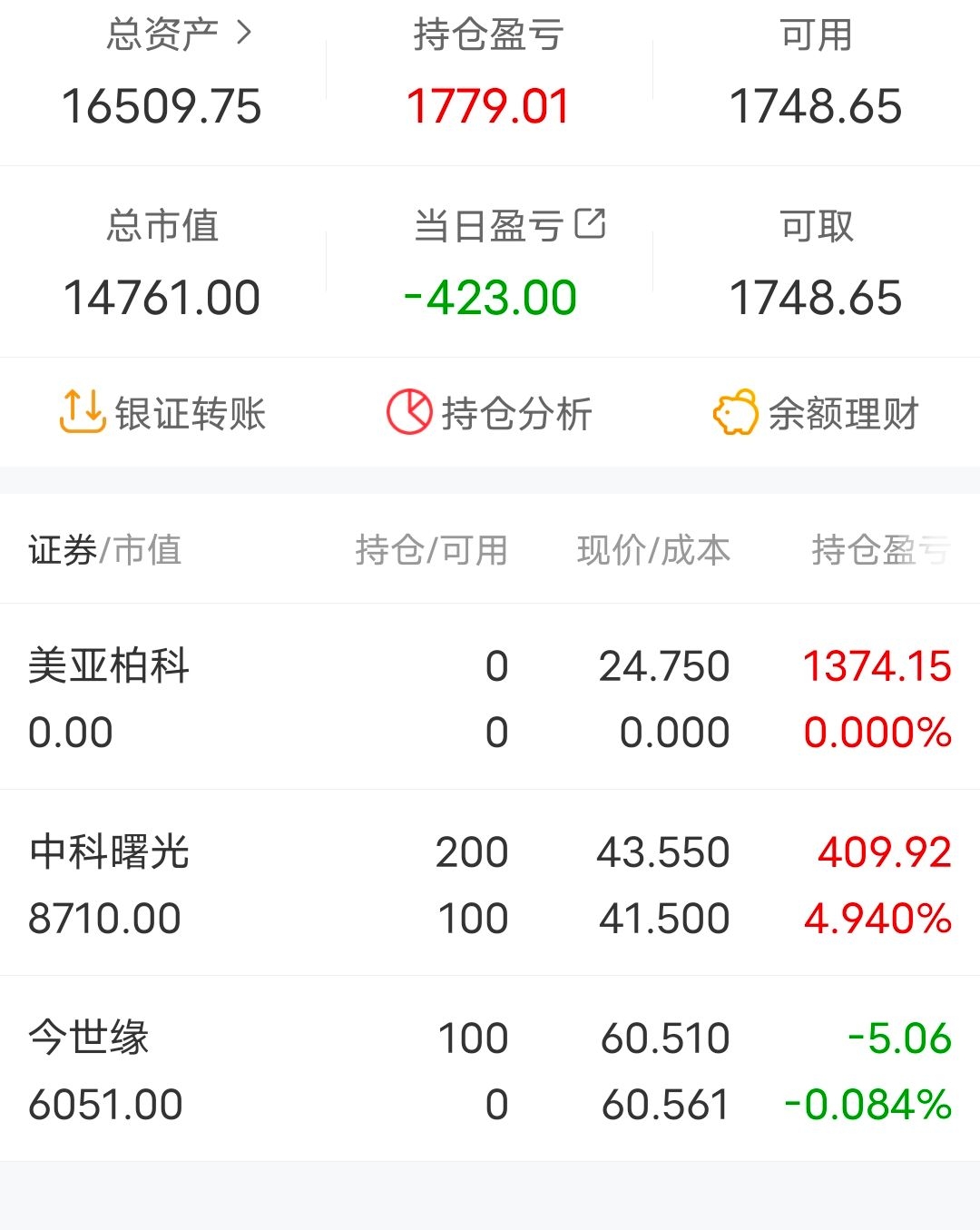Viewport: 980px width, 1230px height.
Task: Open 银证转账 transfer
Action: pos(163,413)
